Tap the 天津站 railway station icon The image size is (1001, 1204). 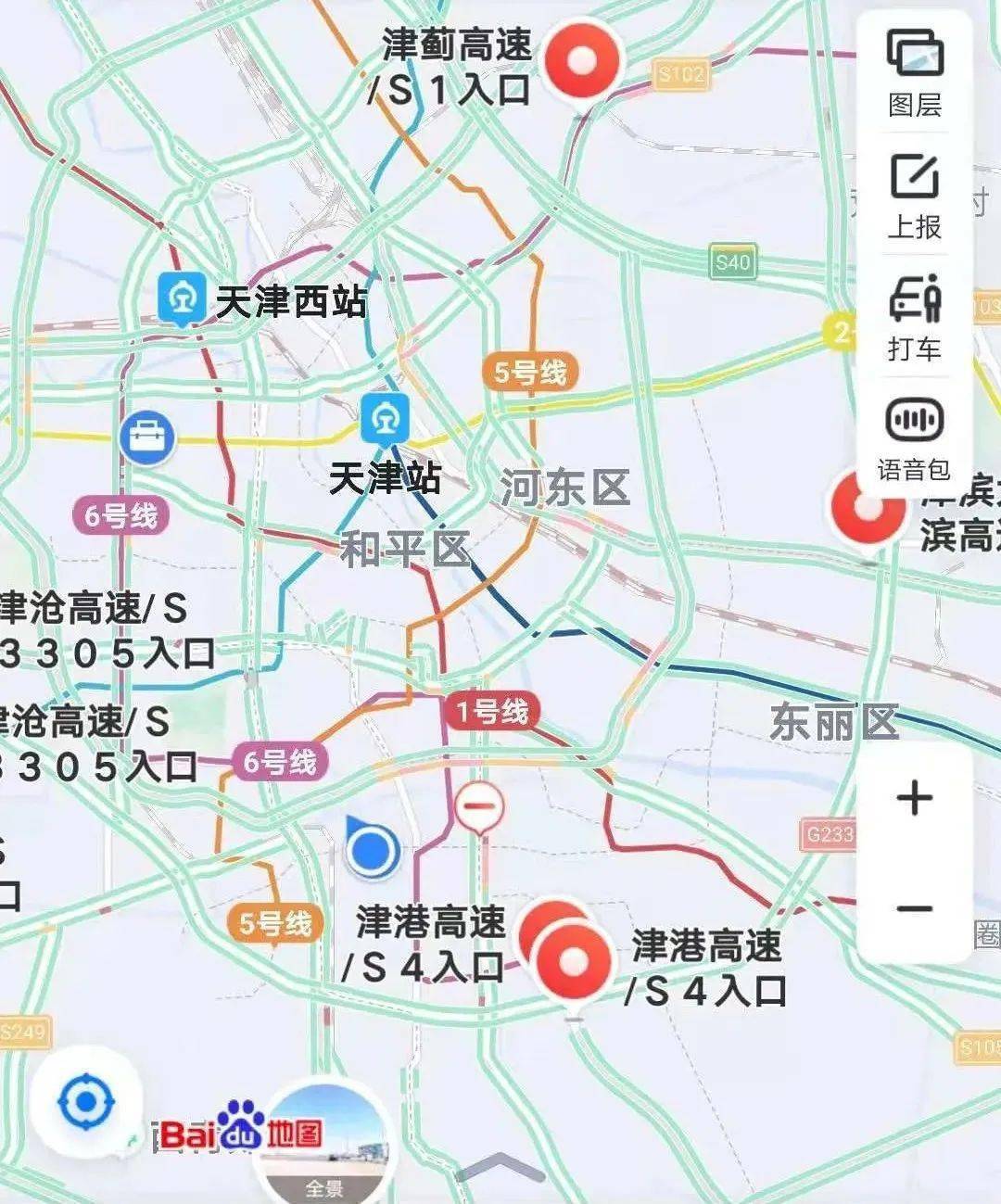386,419
